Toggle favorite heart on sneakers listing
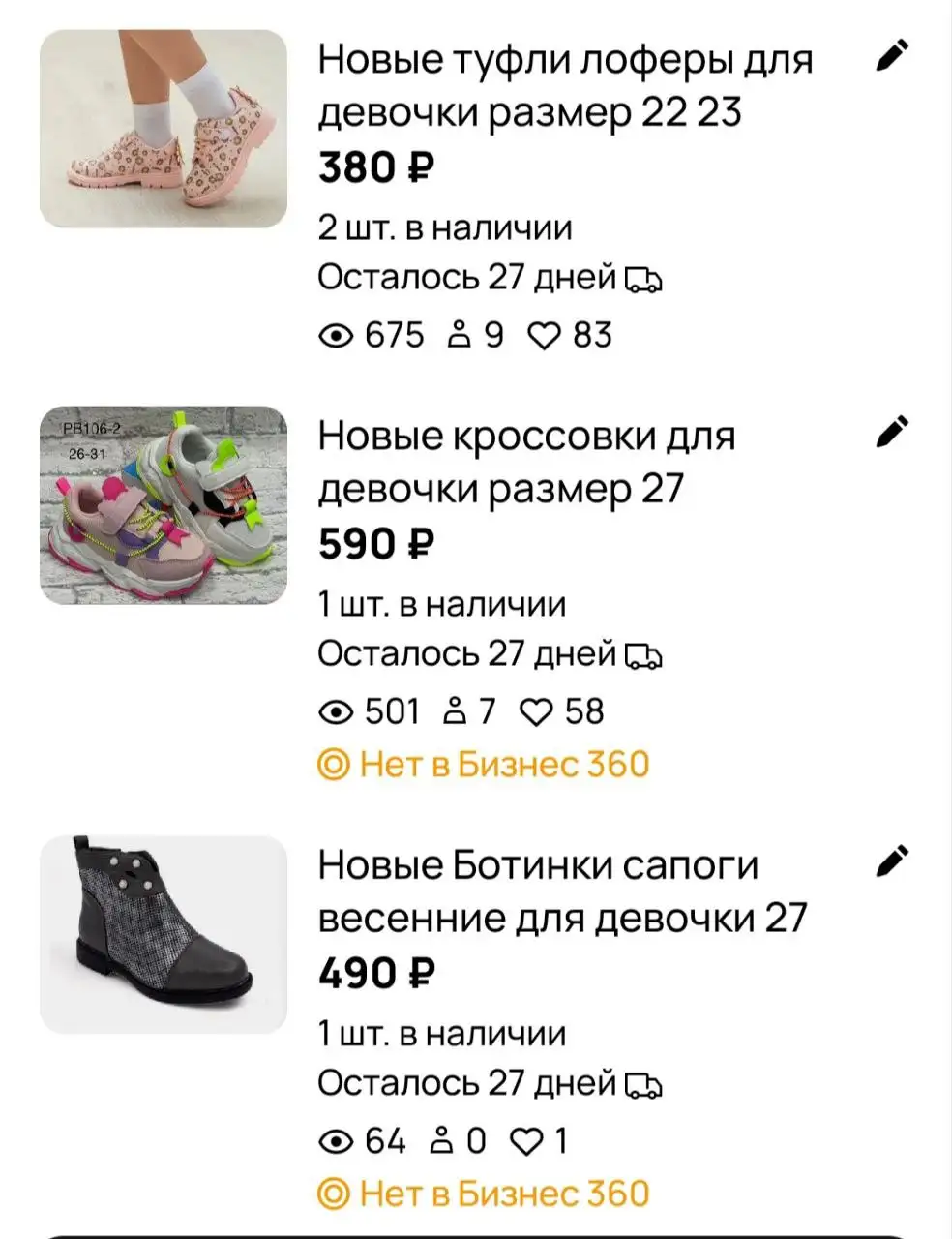Screen dimensions: 952x1239 click(x=538, y=711)
